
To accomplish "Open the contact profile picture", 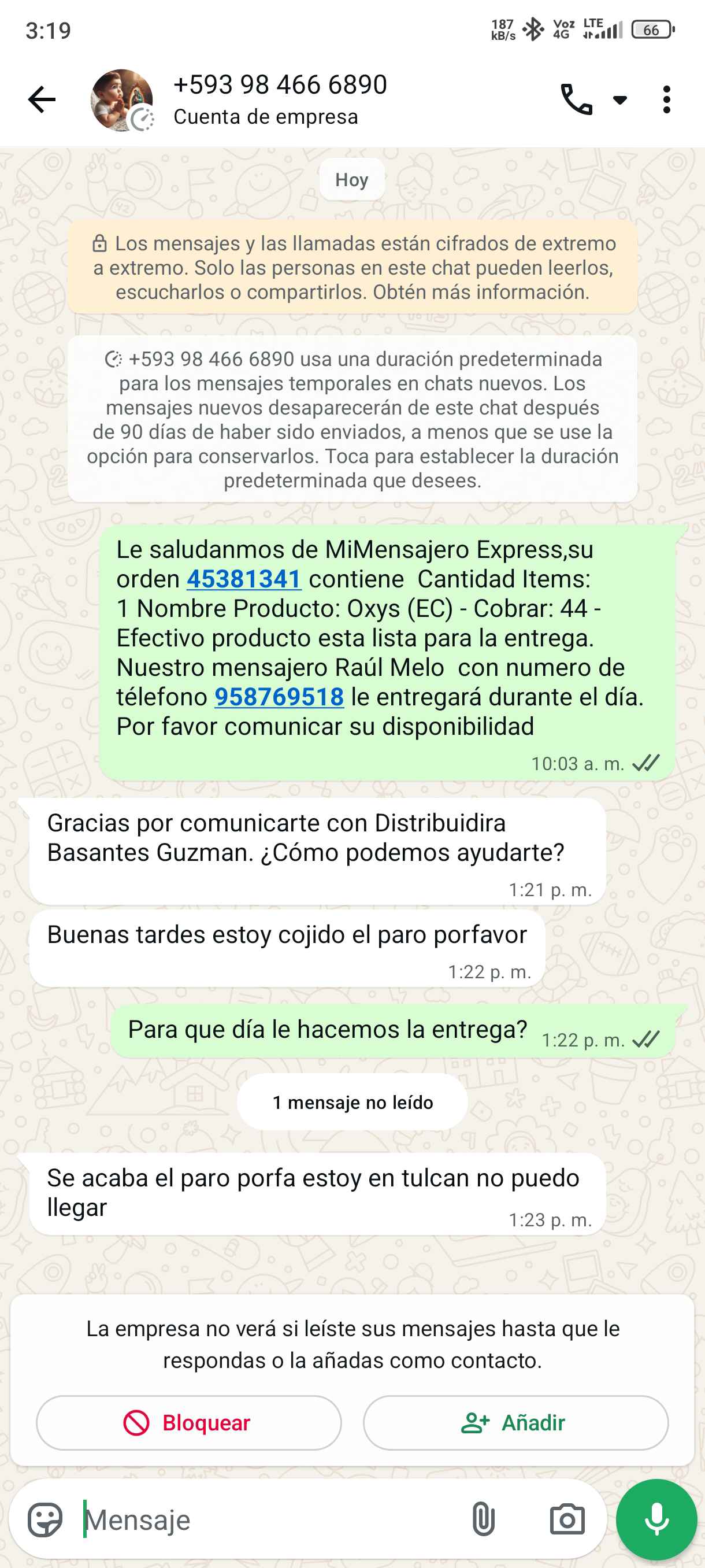I will 121,100.
